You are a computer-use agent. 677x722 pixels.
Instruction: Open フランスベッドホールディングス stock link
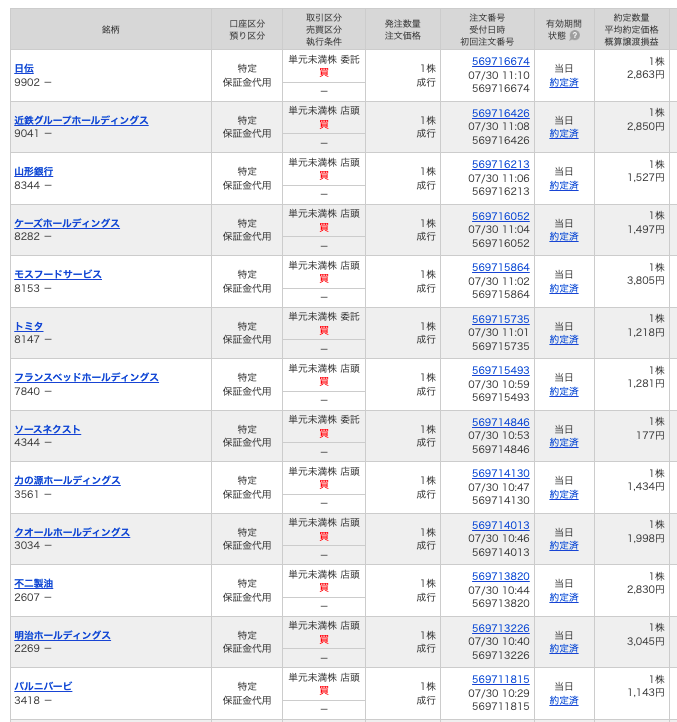[x=86, y=377]
